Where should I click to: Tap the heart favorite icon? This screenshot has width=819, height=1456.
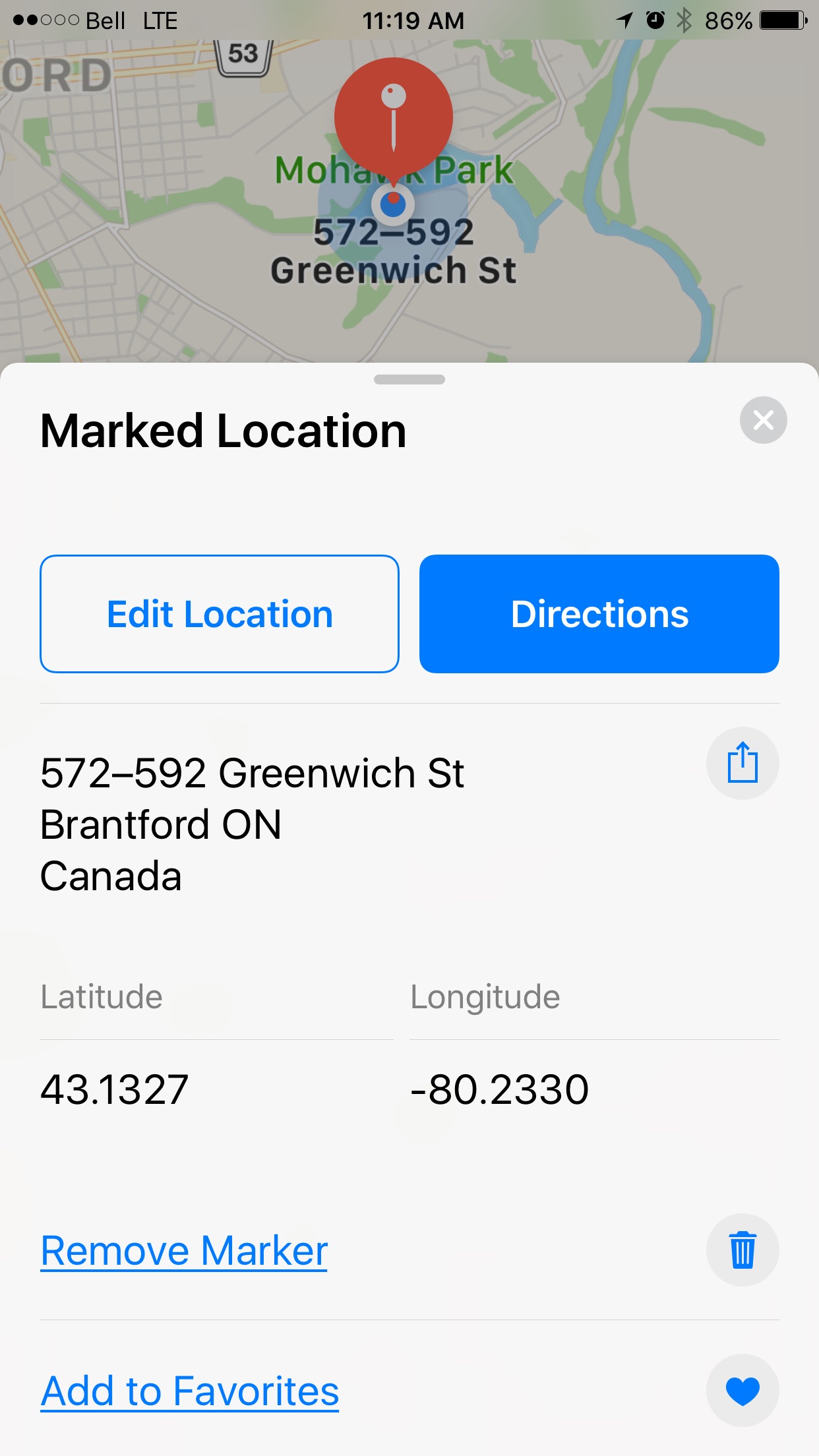click(x=743, y=1391)
